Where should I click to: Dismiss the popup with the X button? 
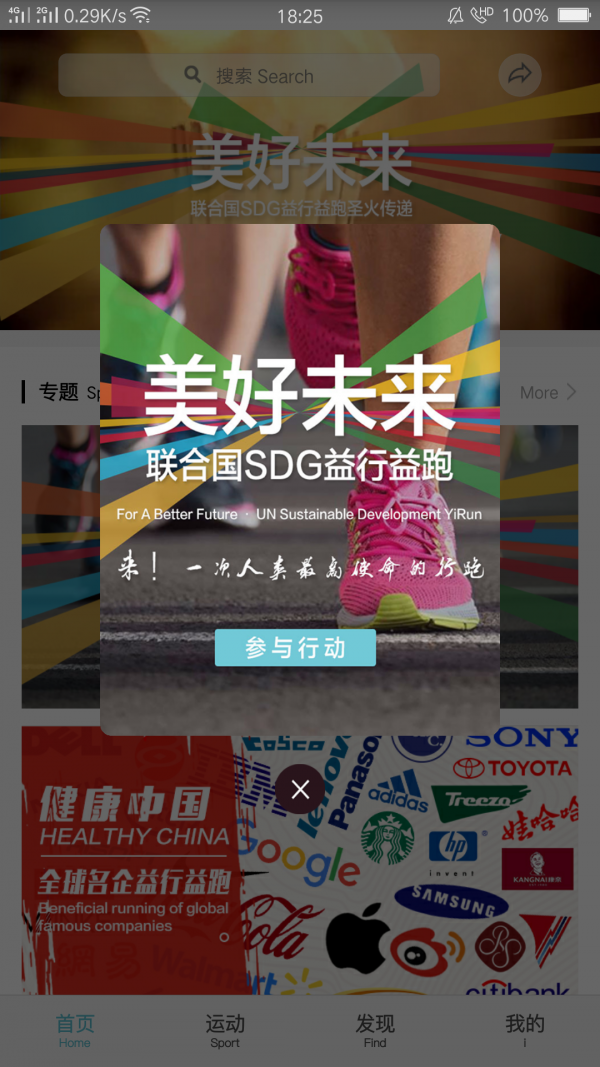click(300, 789)
